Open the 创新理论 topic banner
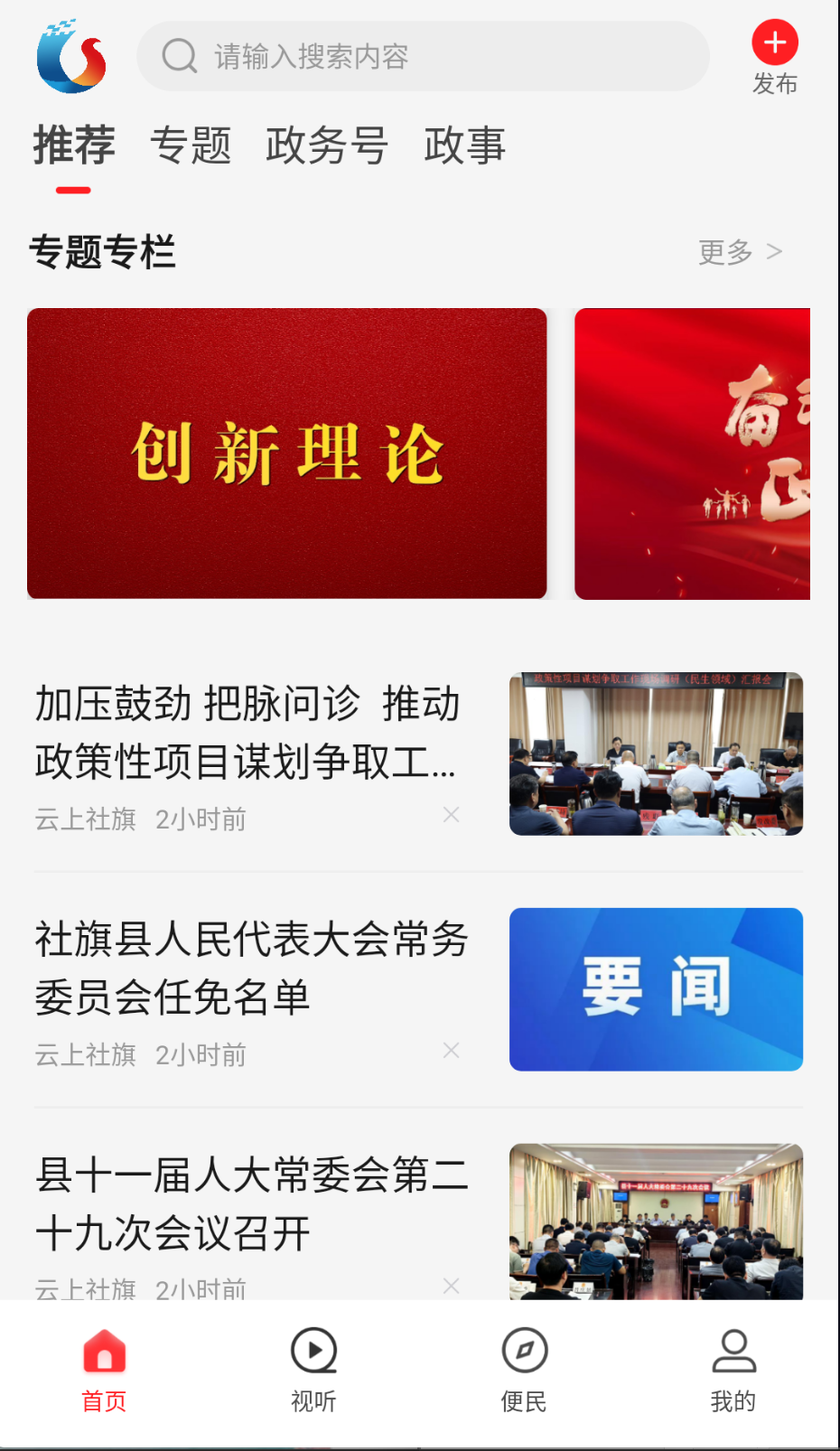 point(287,453)
